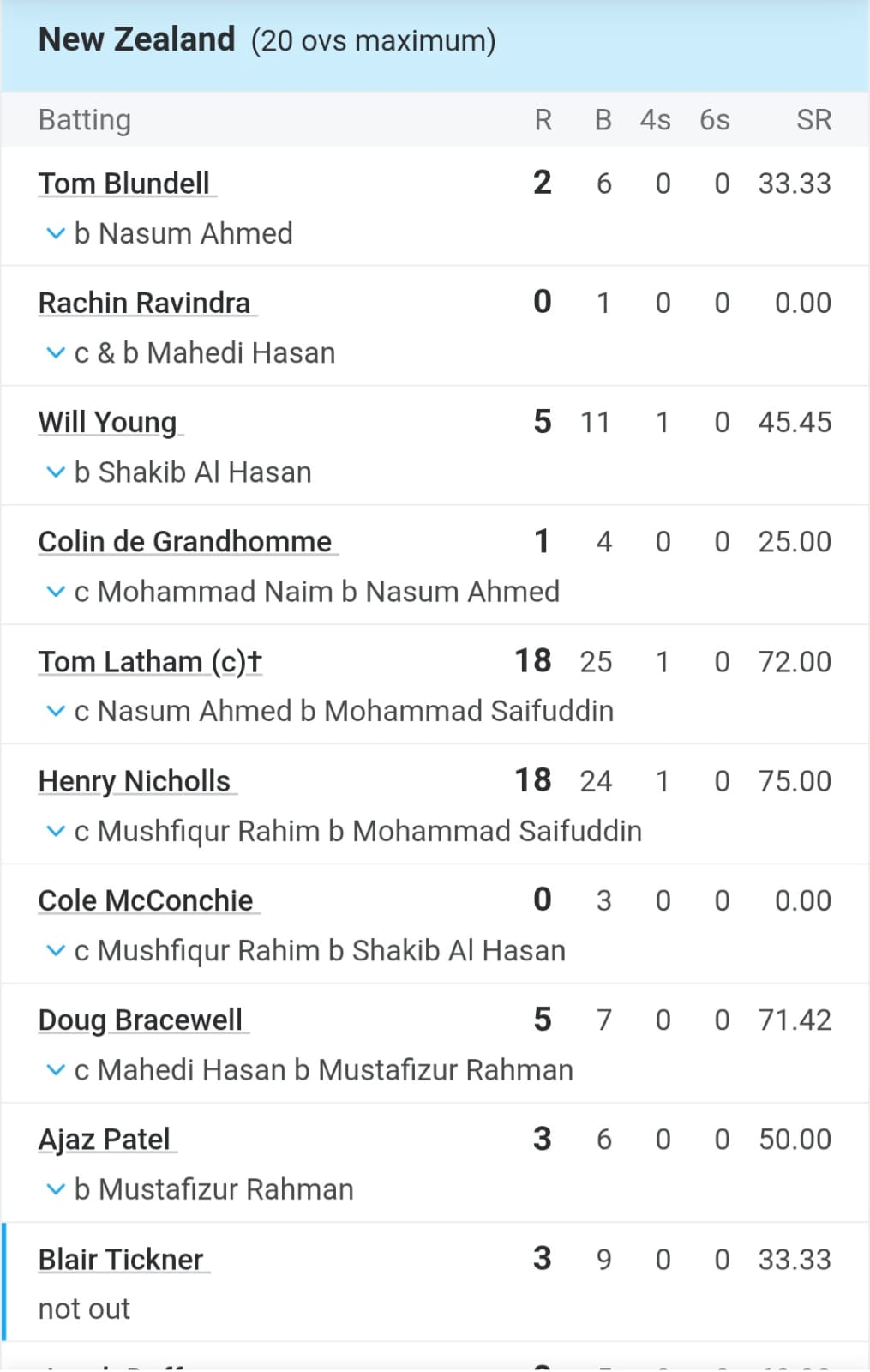Open Colin de Grandhomme's profile
Screen dimensions: 870x1372
click(x=185, y=542)
